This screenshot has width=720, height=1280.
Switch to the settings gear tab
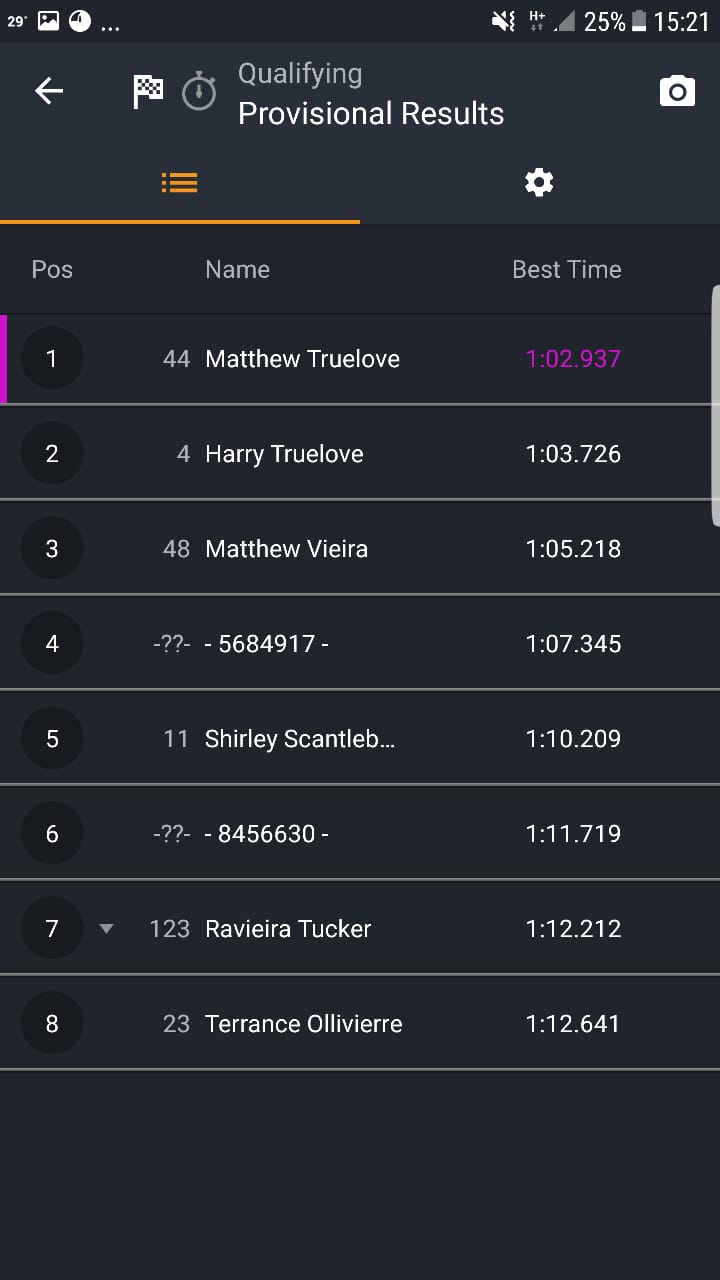(539, 182)
